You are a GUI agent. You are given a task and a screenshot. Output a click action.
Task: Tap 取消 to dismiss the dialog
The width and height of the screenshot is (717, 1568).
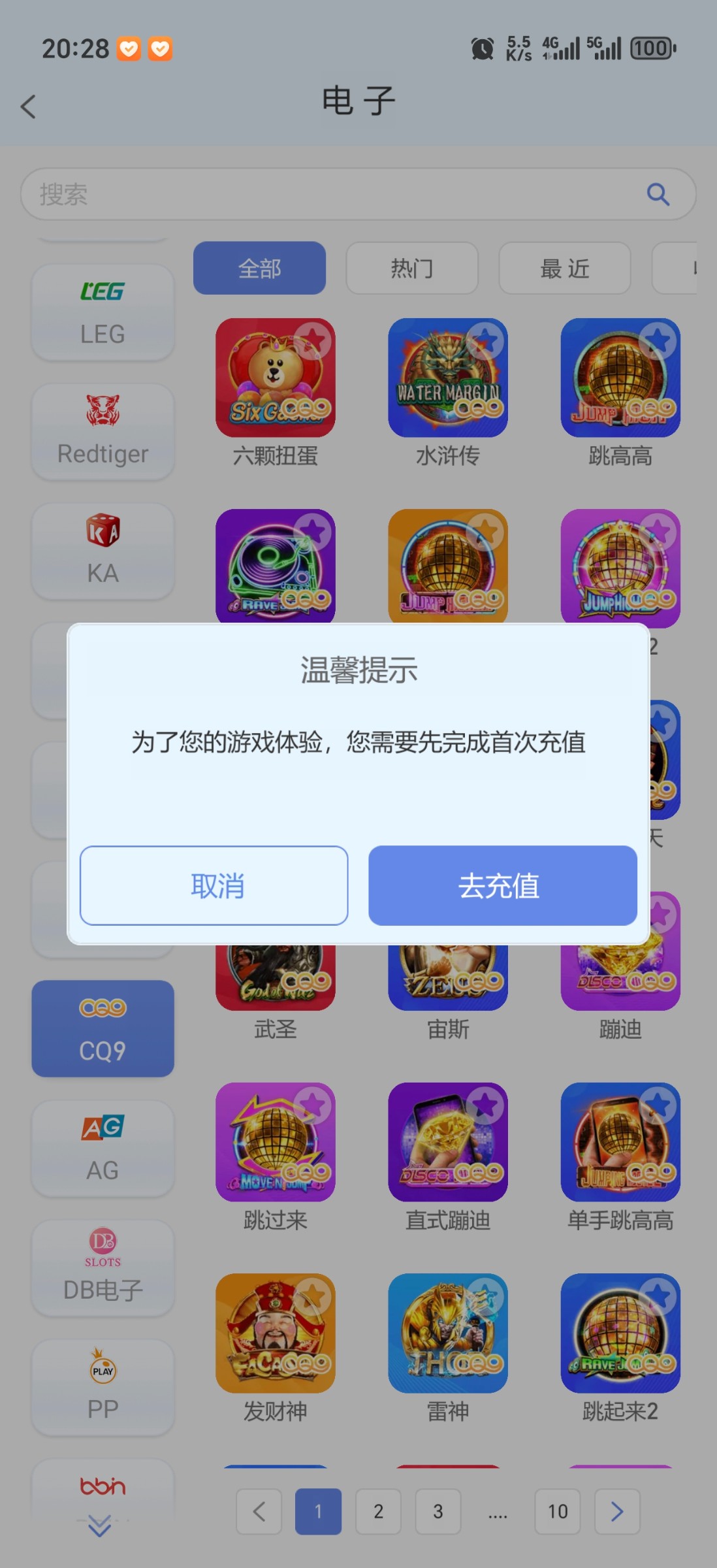tap(214, 885)
